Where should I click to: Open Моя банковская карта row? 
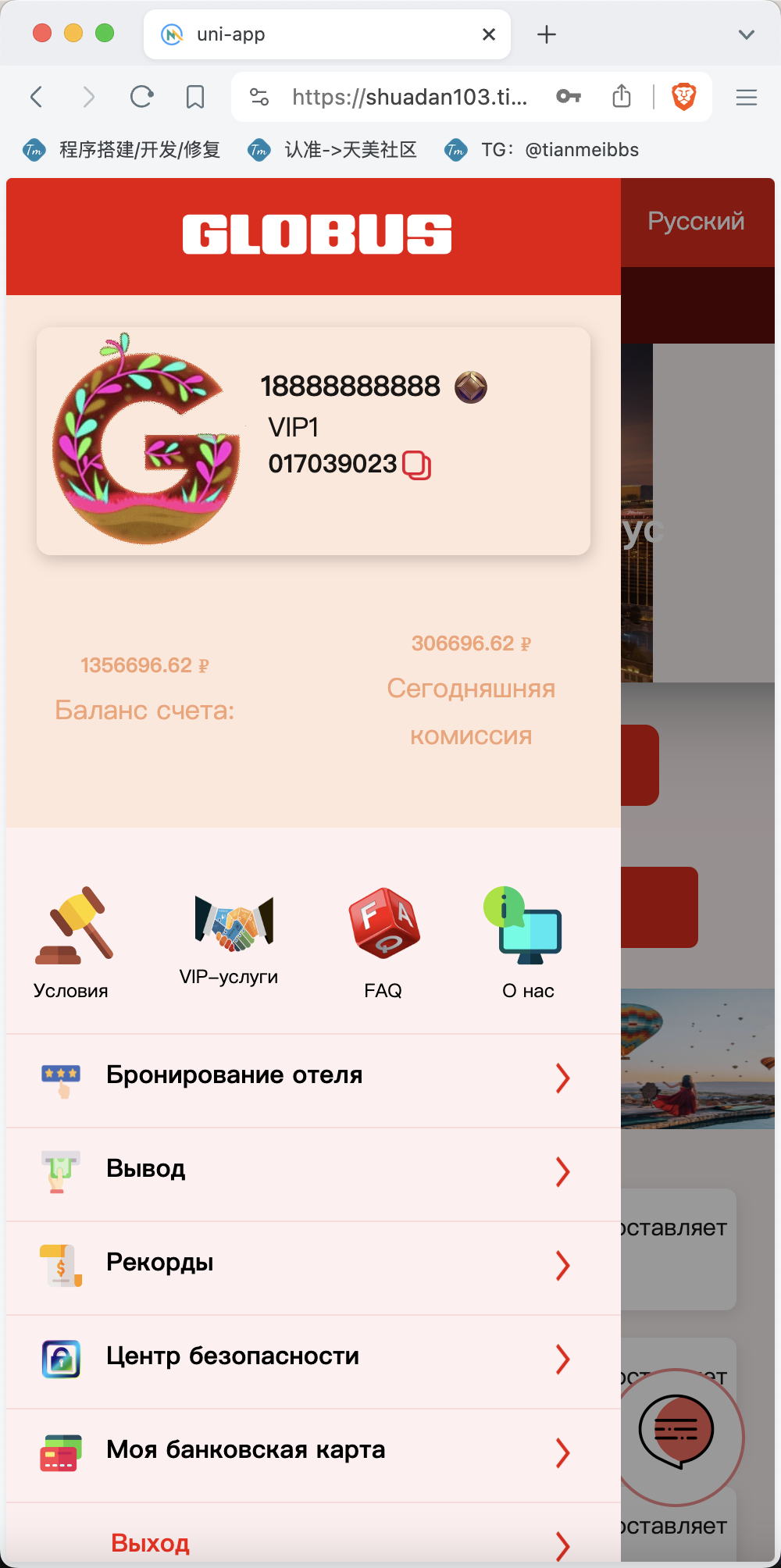point(313,1456)
